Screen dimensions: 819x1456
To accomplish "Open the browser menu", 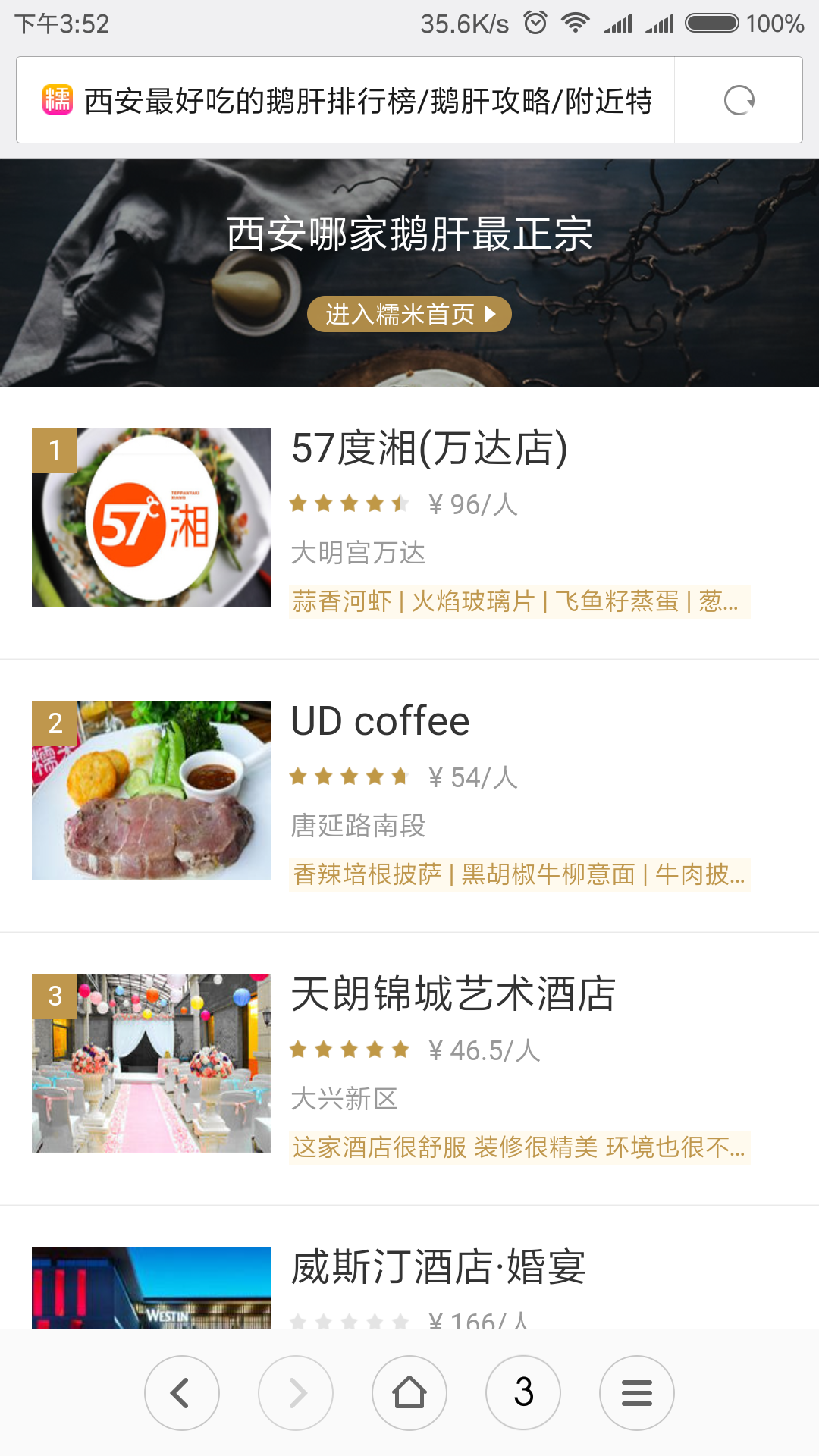I will click(x=637, y=1393).
